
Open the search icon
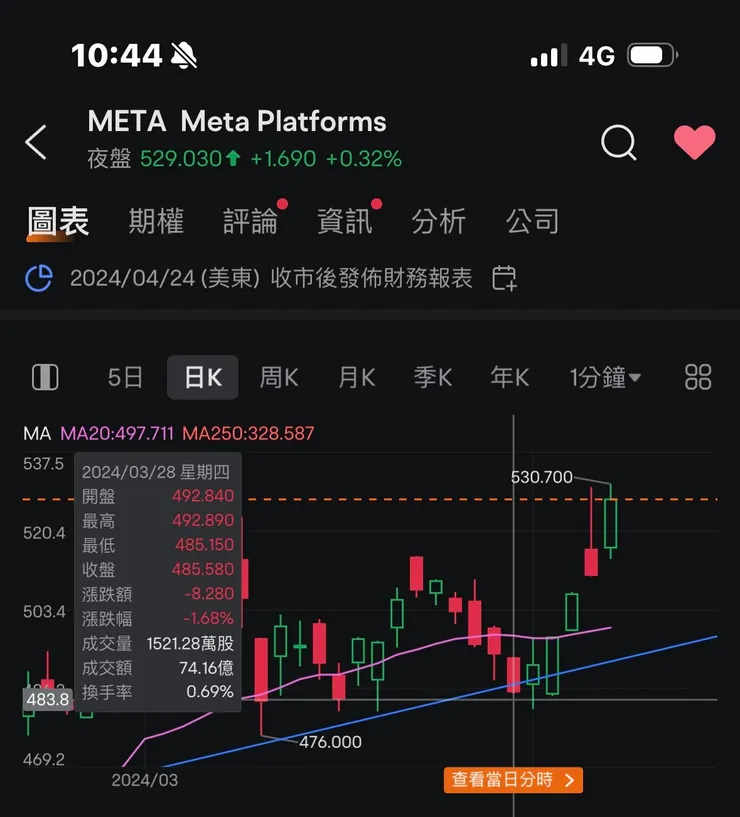point(619,142)
